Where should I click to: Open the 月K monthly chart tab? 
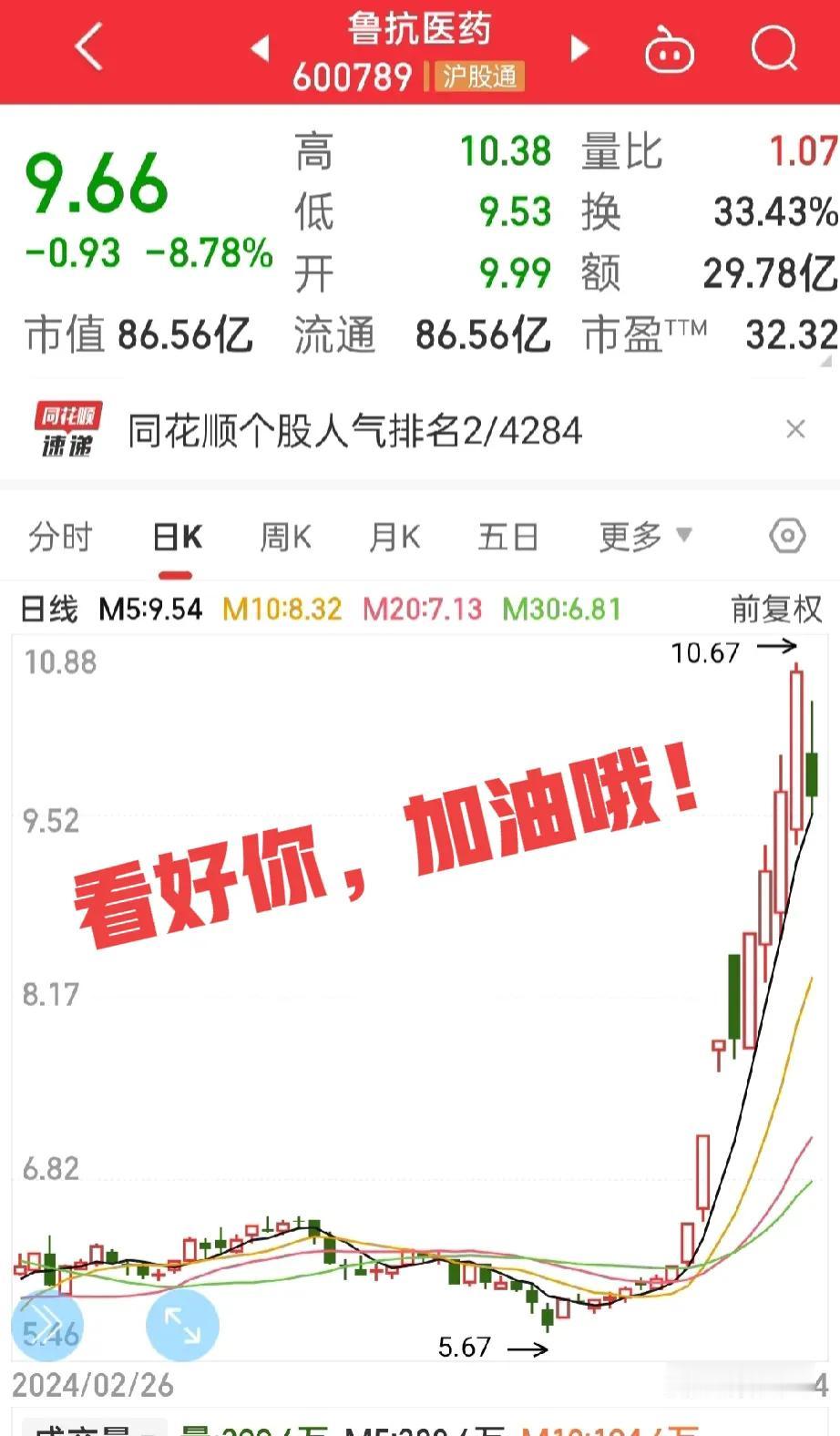click(x=394, y=538)
